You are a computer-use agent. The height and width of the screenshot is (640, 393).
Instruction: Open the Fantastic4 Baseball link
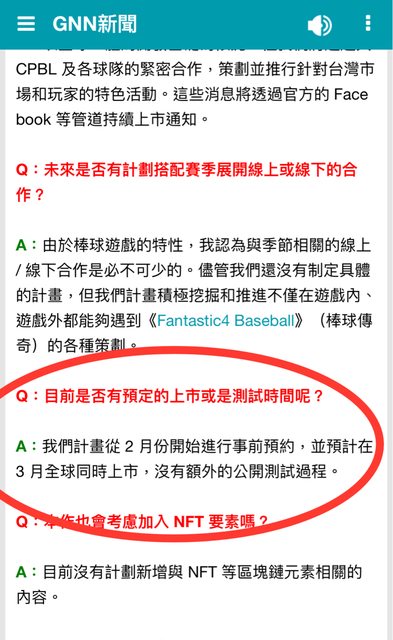226,320
